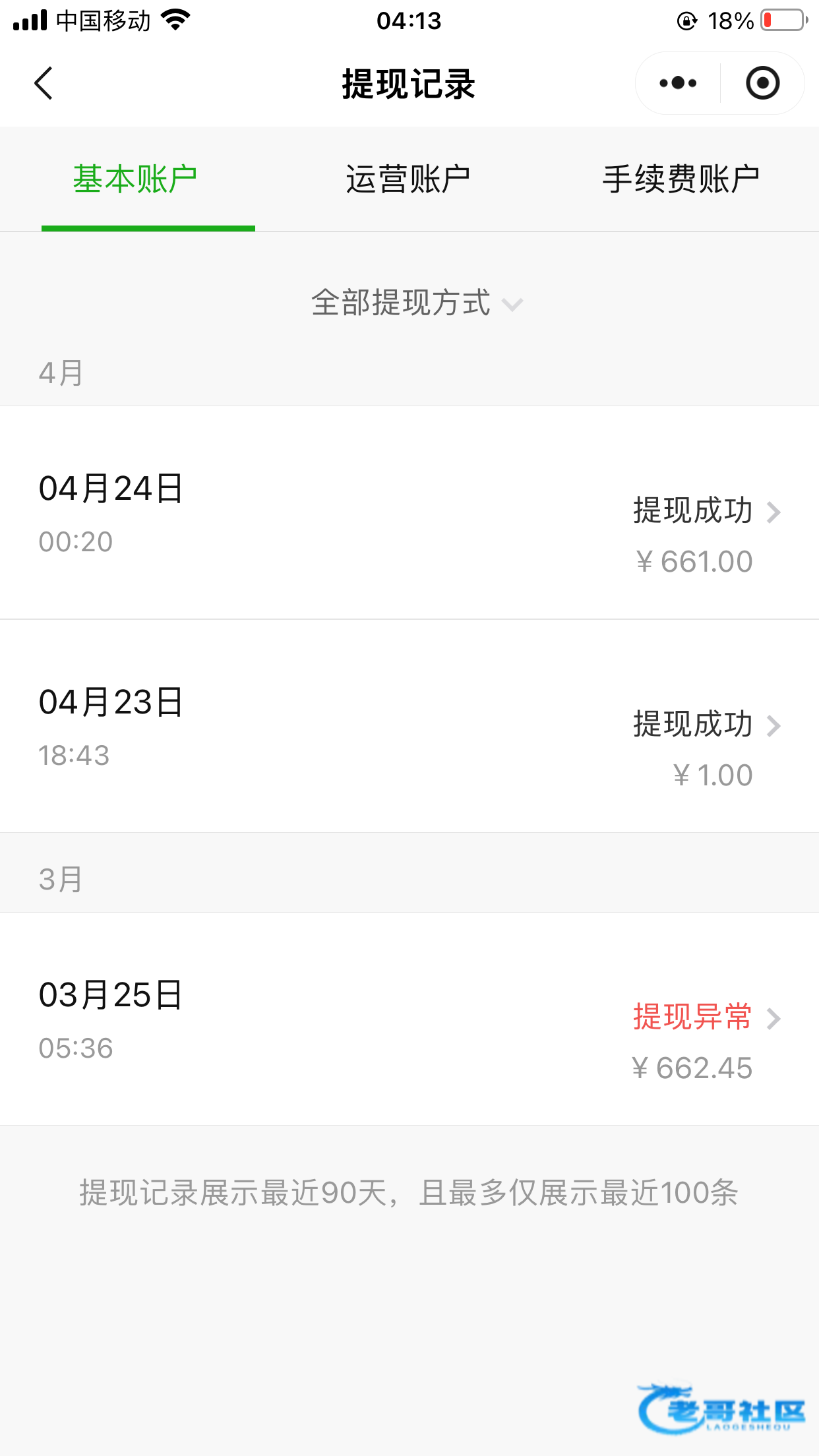This screenshot has width=819, height=1456.
Task: Open the 04月24日 withdrawal of ¥661.00
Action: (x=409, y=513)
